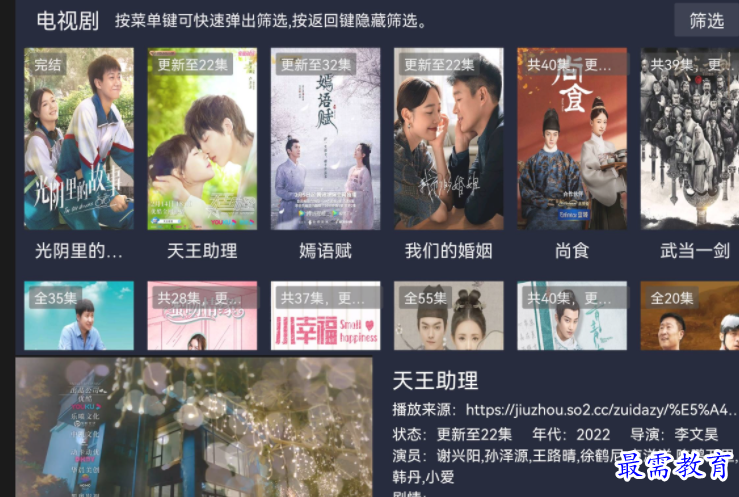View 我们的婚姻 drama details
Image resolution: width=739 pixels, height=497 pixels.
[x=448, y=140]
